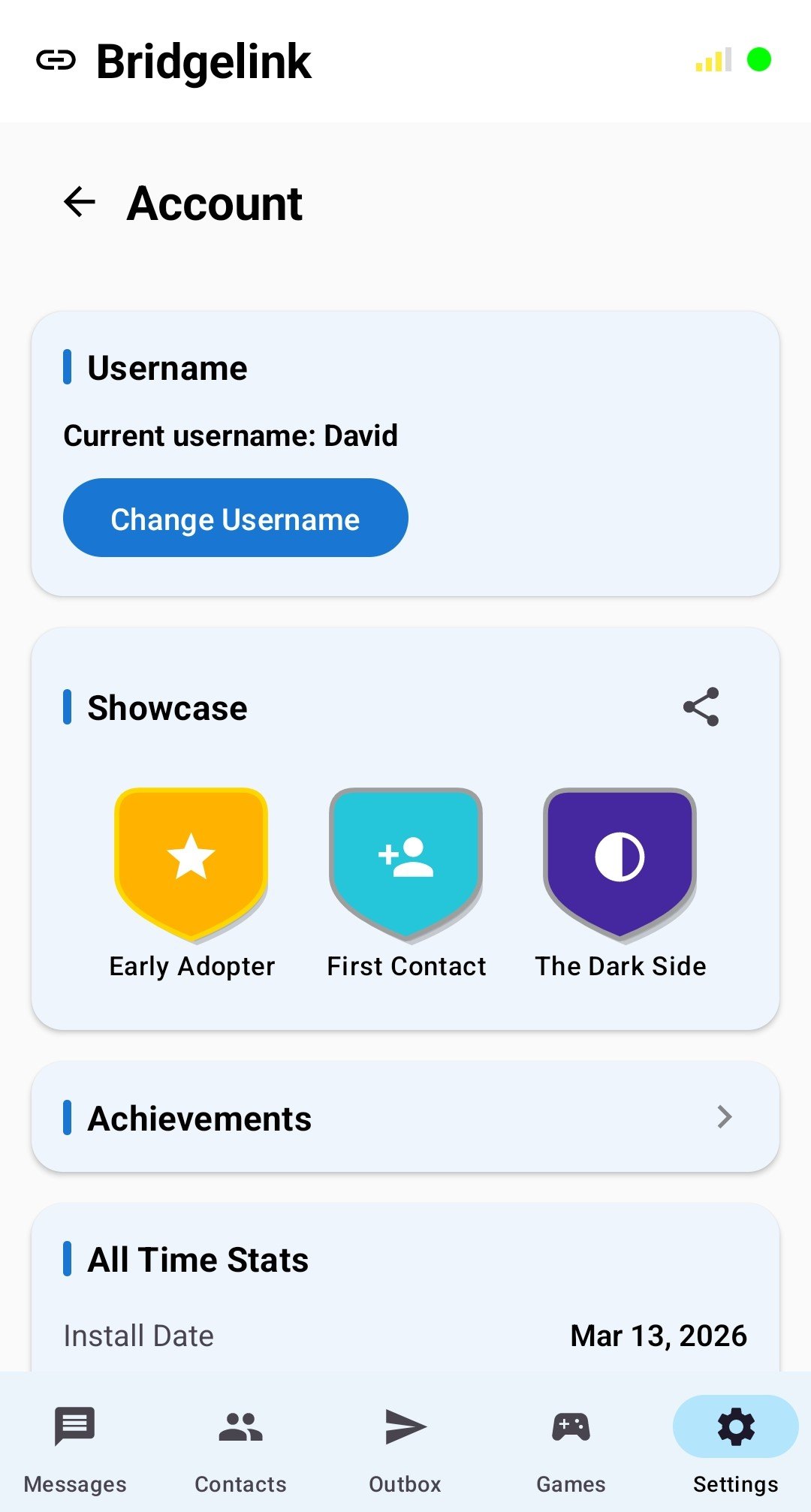Screen dimensions: 811x1512
Task: Click the back arrow on Account page
Action: (x=78, y=202)
